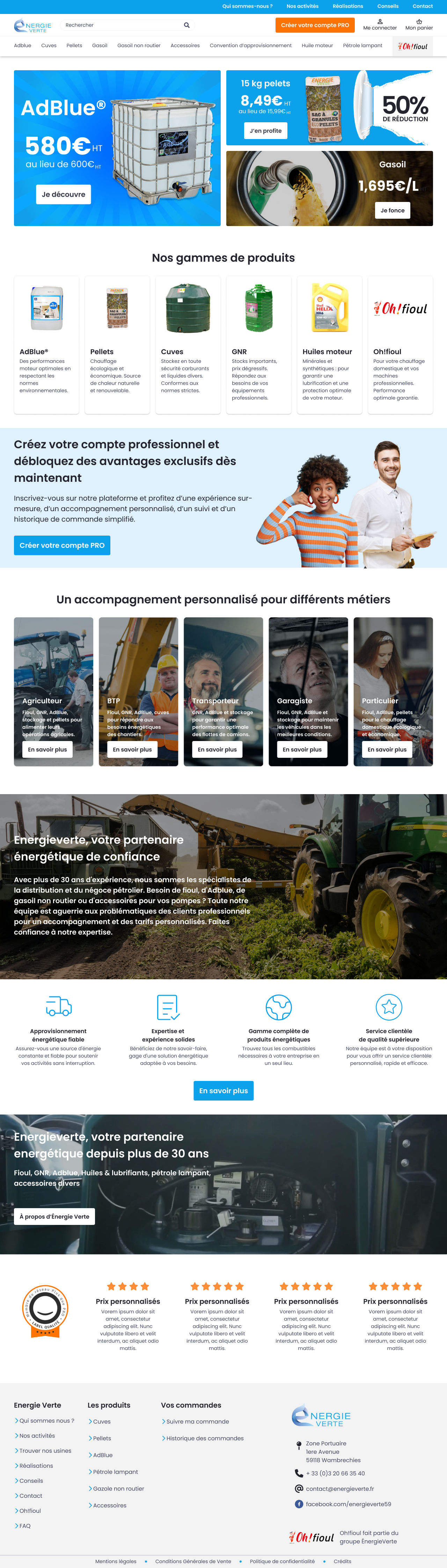
Task: Open Contact in the top bar
Action: tap(422, 6)
